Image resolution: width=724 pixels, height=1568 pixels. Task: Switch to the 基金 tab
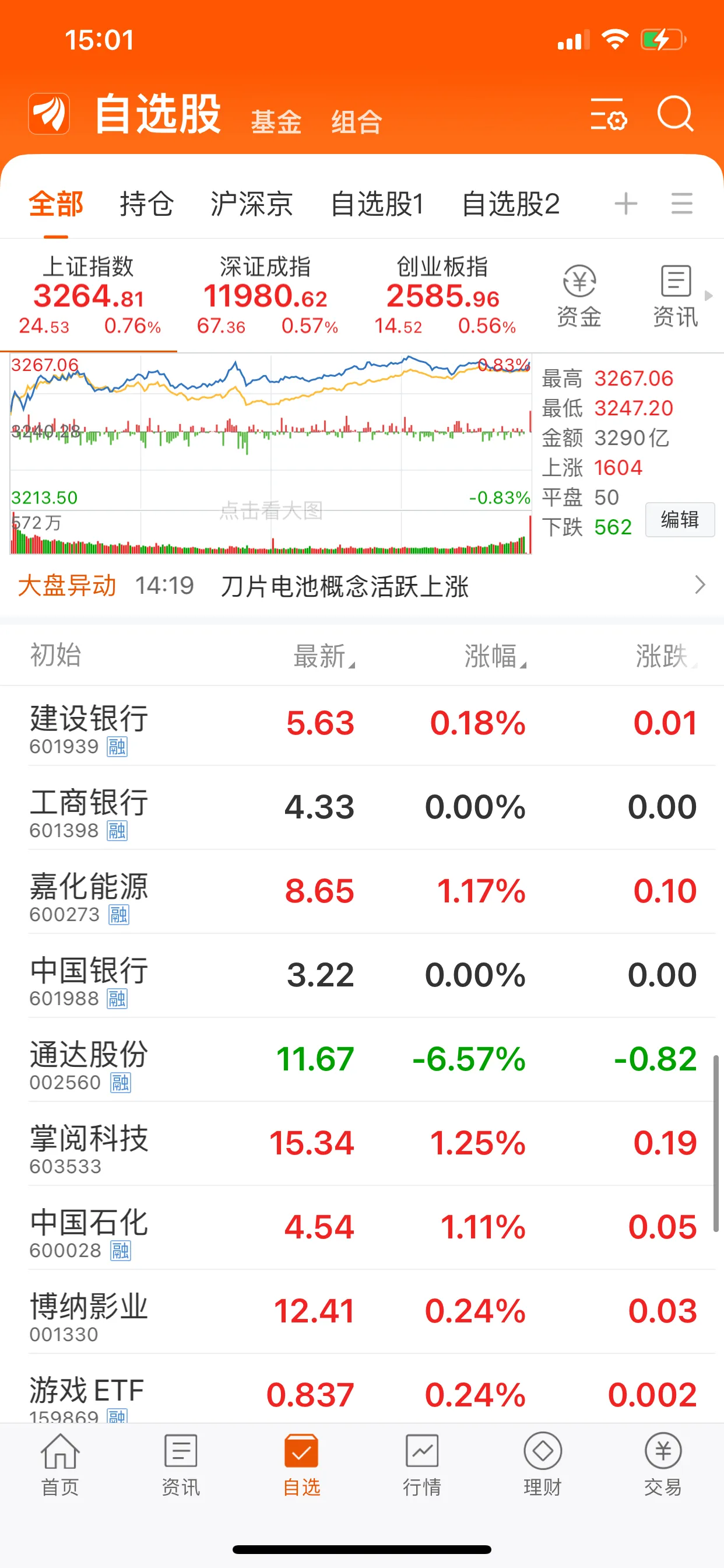click(276, 121)
